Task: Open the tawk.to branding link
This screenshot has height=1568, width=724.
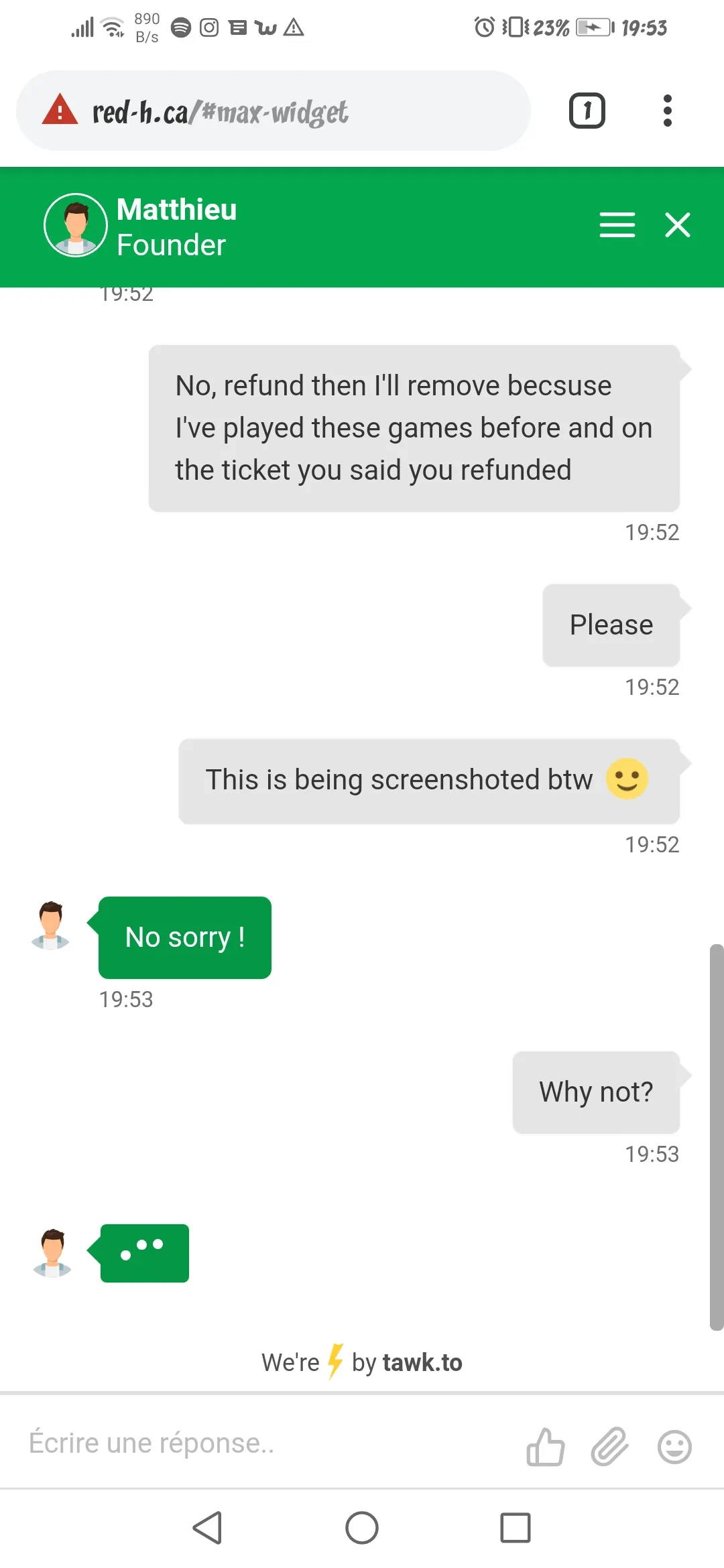Action: (362, 1362)
